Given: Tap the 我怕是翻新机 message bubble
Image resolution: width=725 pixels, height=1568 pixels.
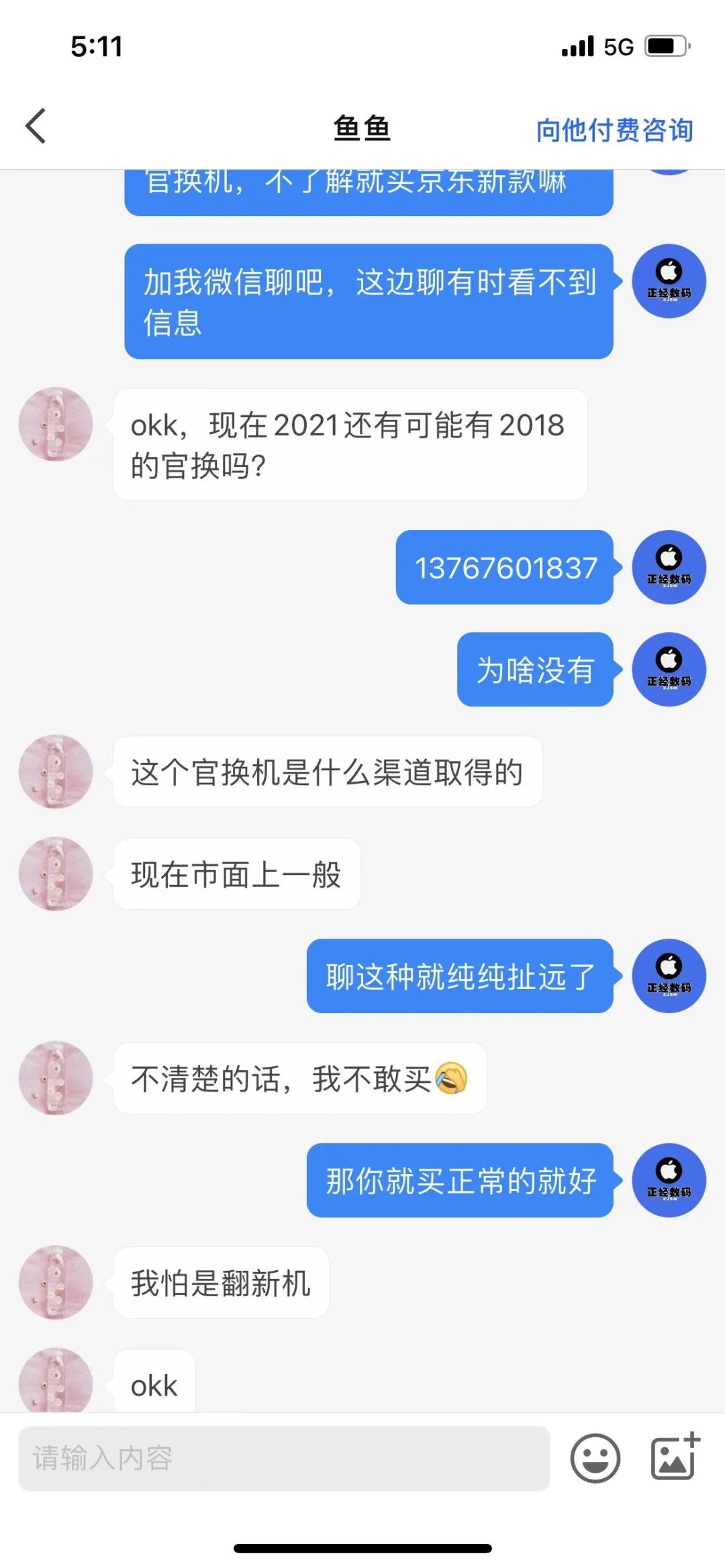Looking at the screenshot, I should click(222, 1281).
